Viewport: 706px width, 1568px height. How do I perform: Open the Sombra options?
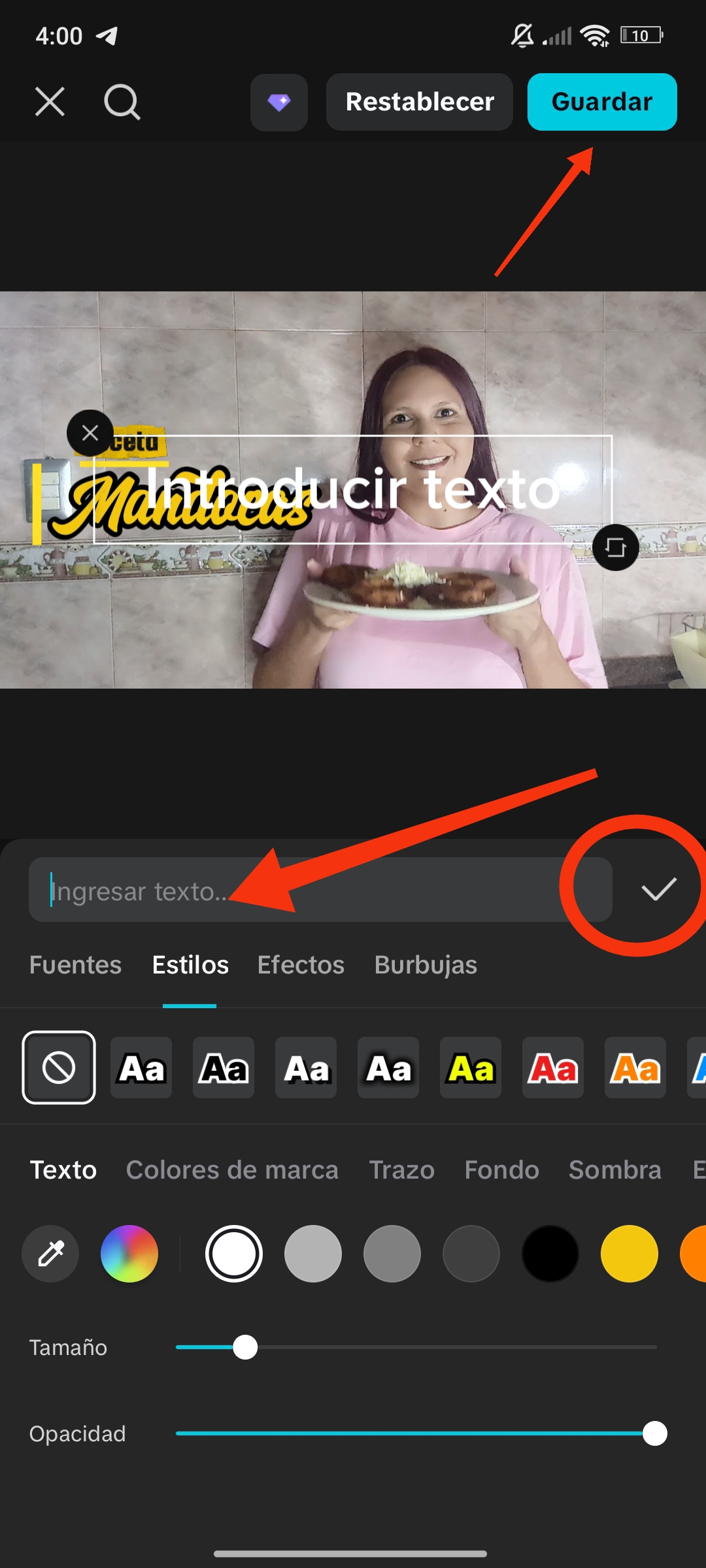(614, 1170)
